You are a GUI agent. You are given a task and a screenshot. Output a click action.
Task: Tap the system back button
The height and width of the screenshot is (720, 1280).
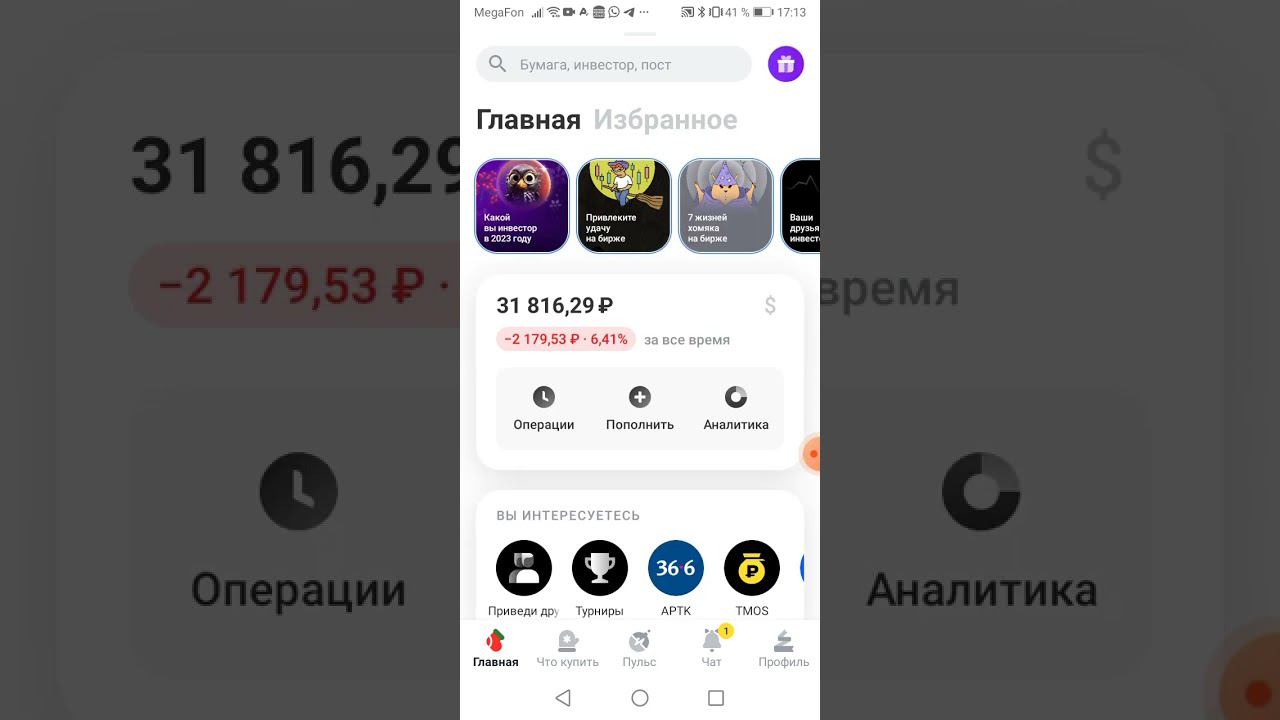[563, 698]
